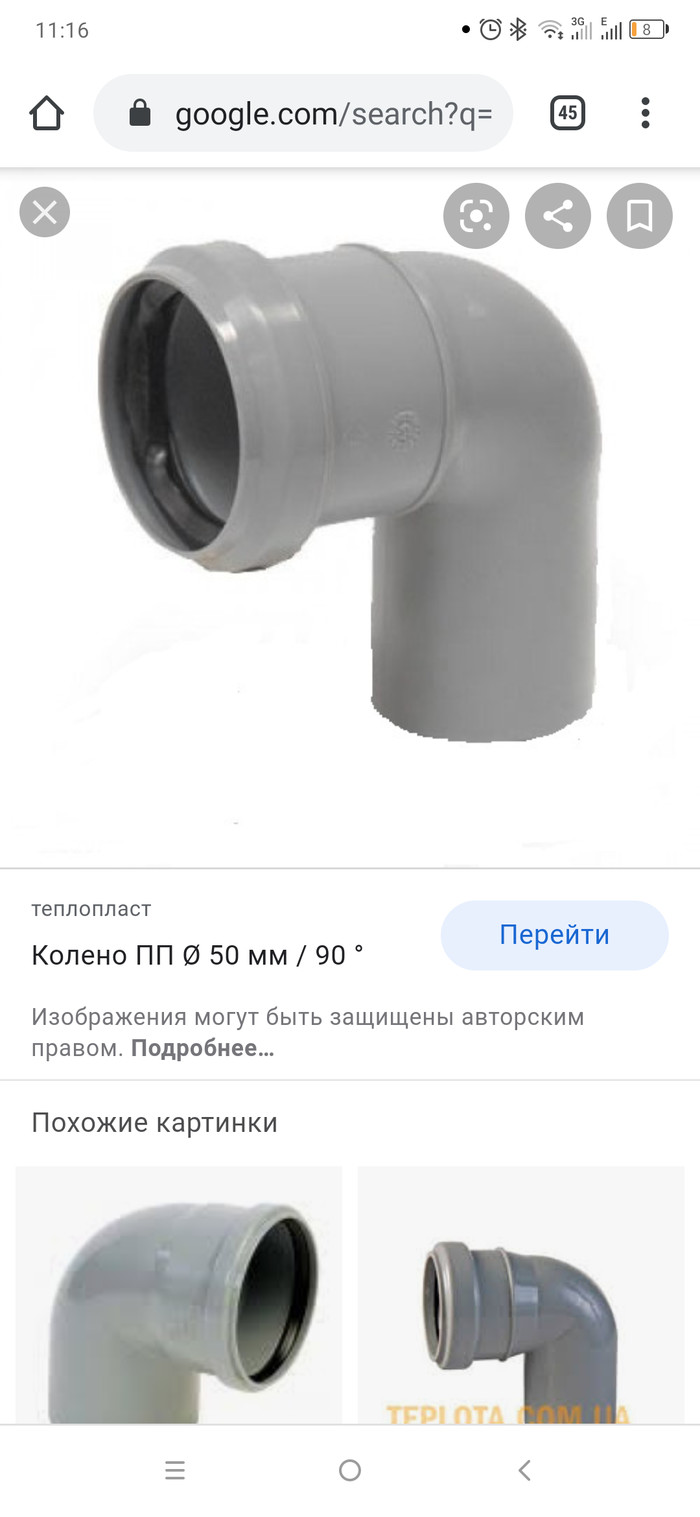Viewport: 700px width, 1517px height.
Task: Open the tab switcher showing 45
Action: (568, 113)
